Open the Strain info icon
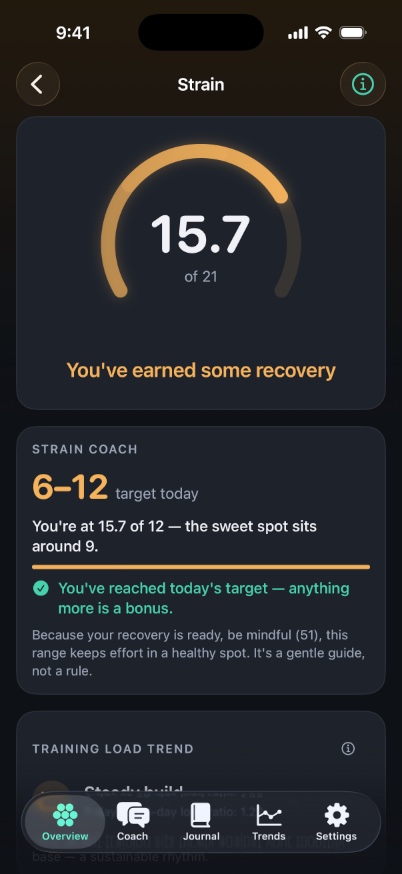 pyautogui.click(x=362, y=84)
